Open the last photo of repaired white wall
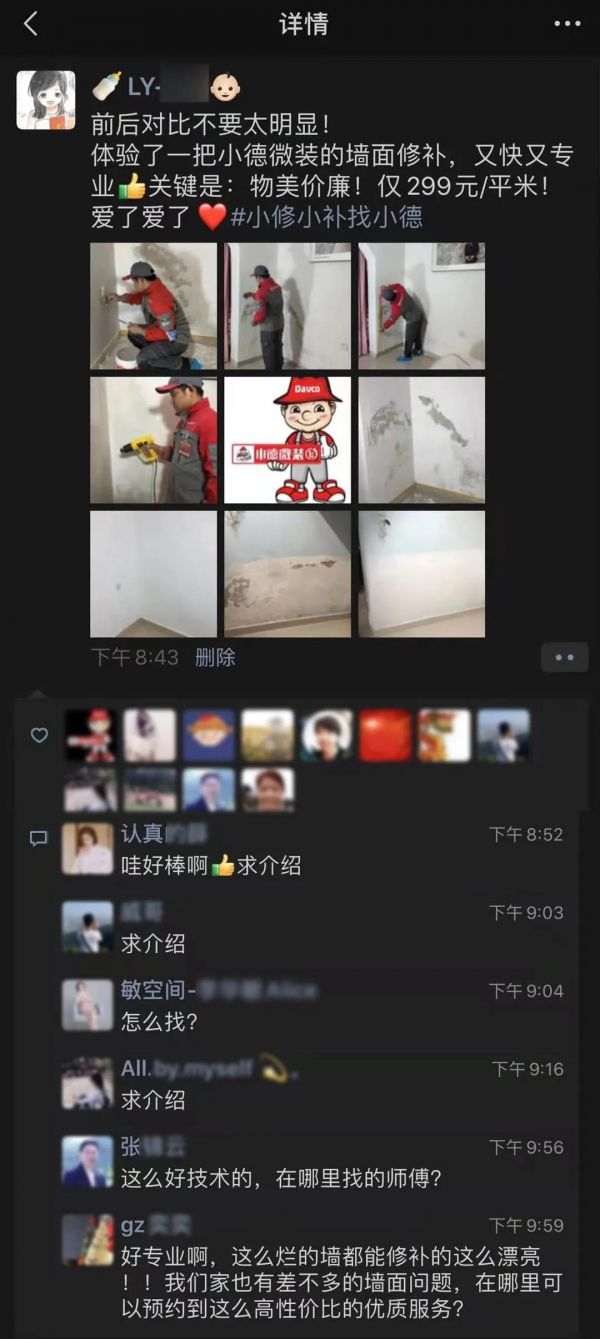The width and height of the screenshot is (600, 1339). point(421,574)
